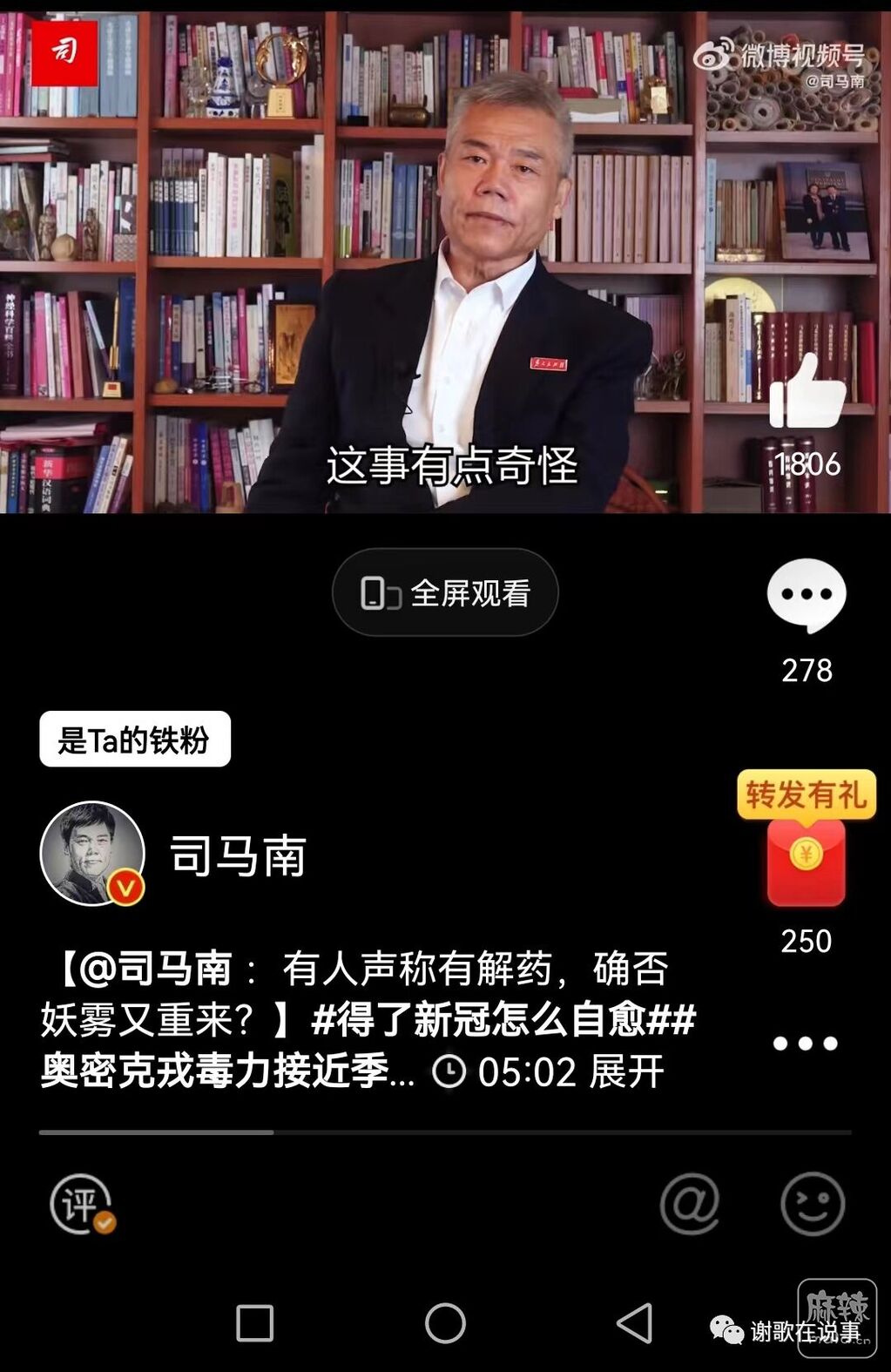891x1372 pixels.
Task: Open the emoji smiley picker
Action: 812,1204
